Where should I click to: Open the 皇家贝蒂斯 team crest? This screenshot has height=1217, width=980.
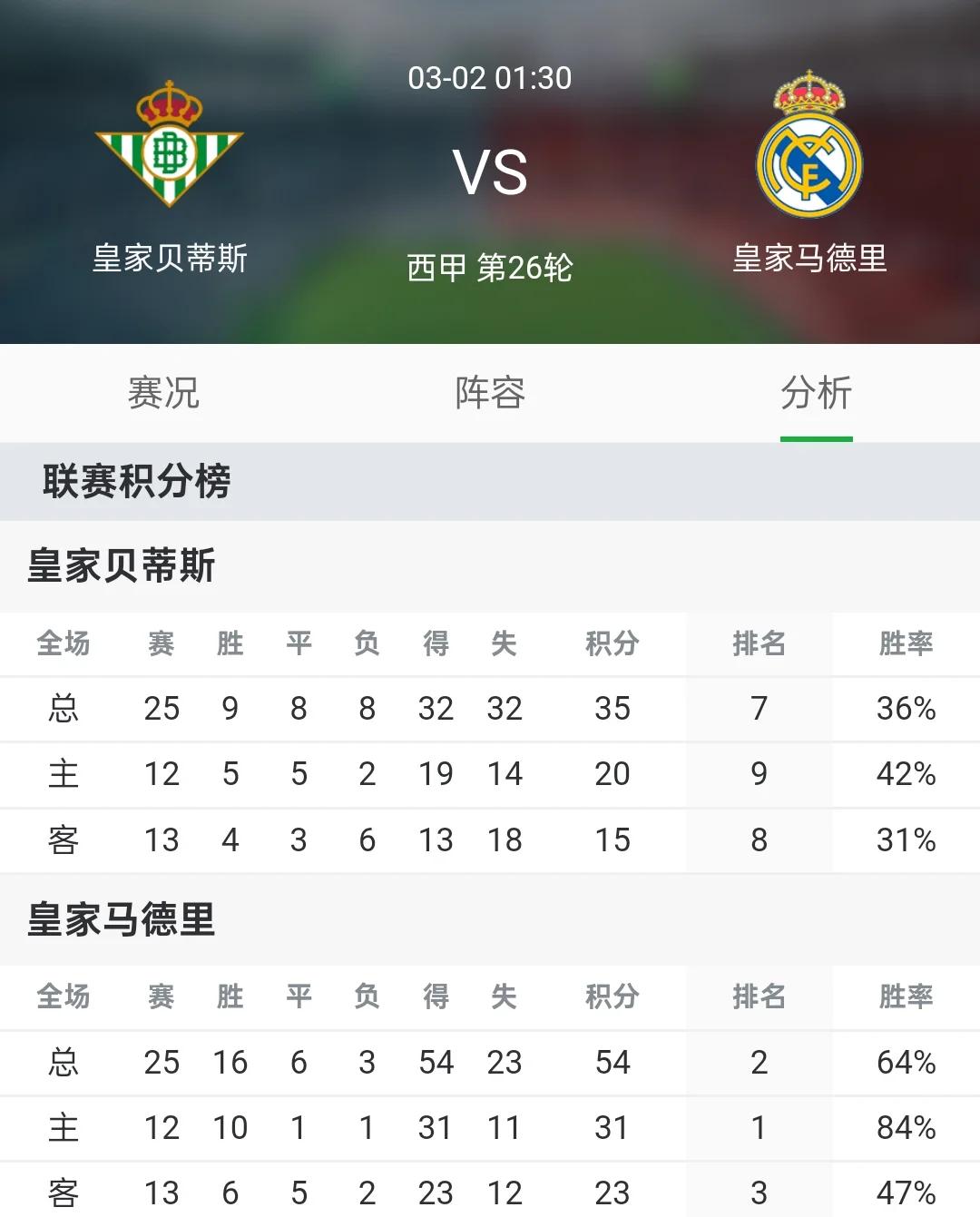point(170,145)
